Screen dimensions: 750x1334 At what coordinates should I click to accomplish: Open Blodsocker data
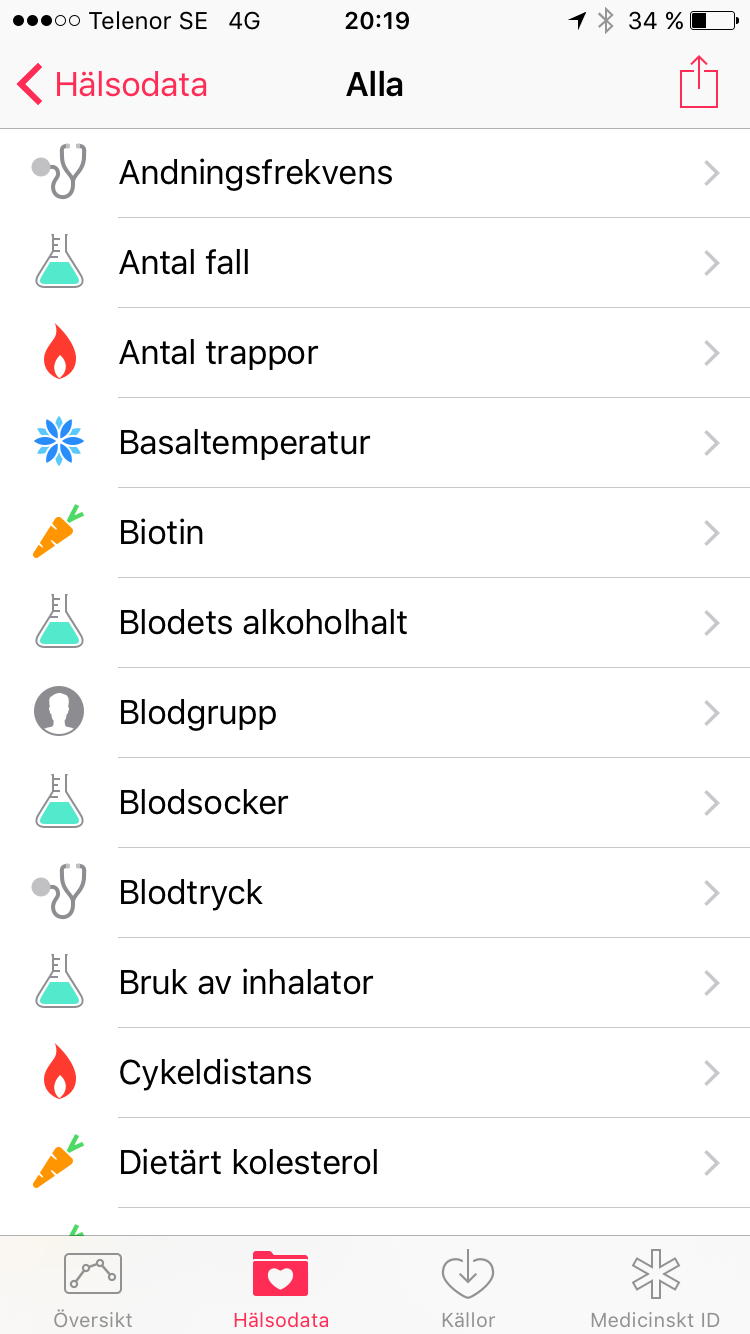[x=375, y=803]
